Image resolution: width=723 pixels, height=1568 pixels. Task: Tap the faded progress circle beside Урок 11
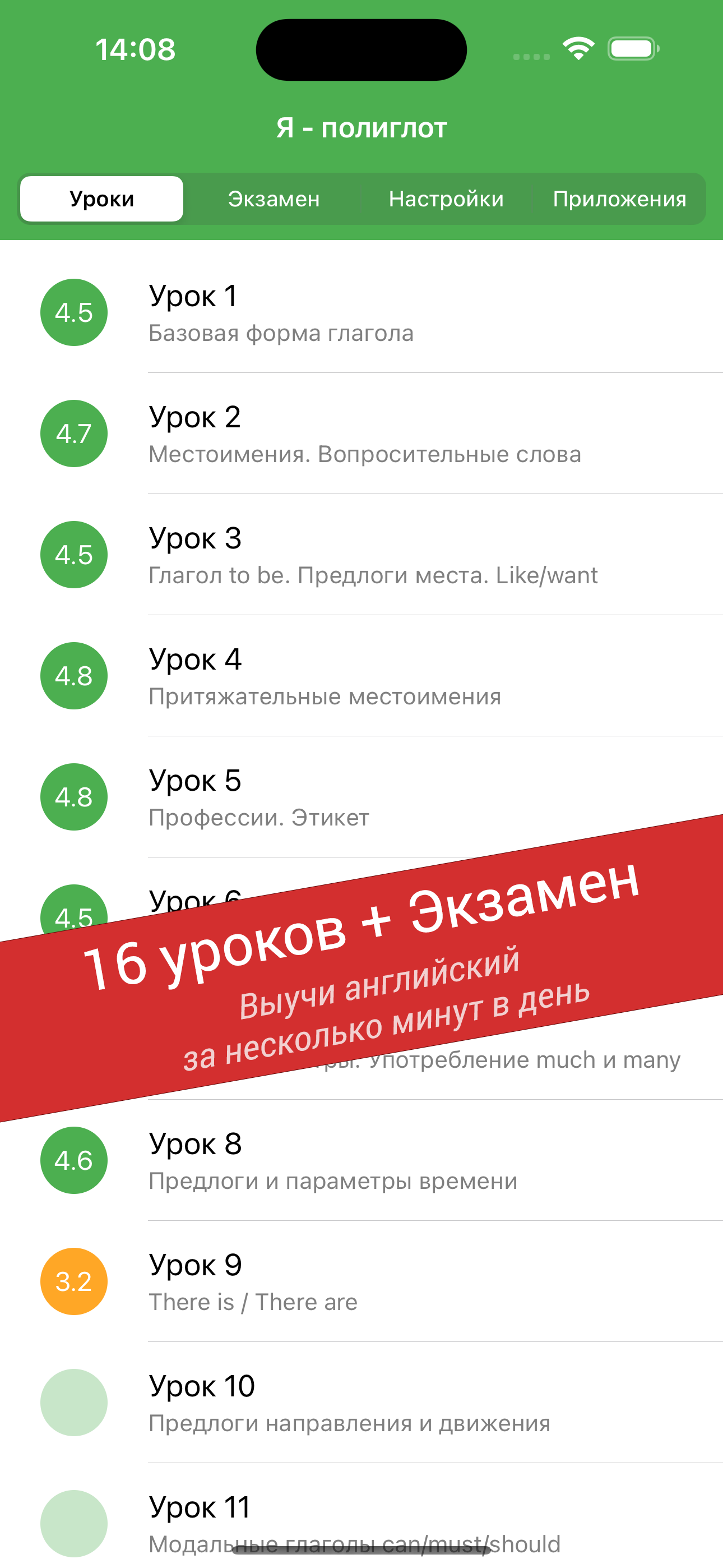tap(73, 1524)
